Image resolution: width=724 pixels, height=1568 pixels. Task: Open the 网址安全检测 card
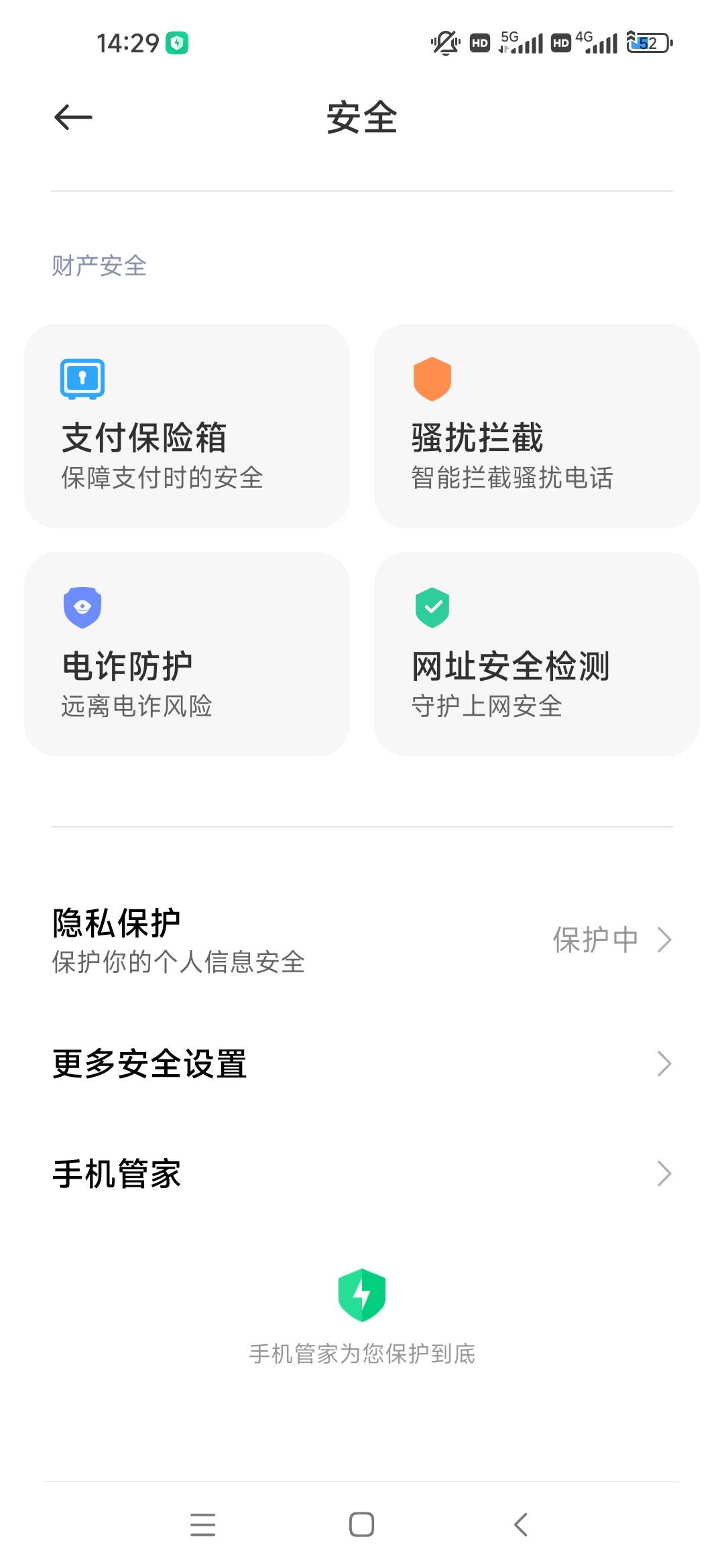pos(537,654)
